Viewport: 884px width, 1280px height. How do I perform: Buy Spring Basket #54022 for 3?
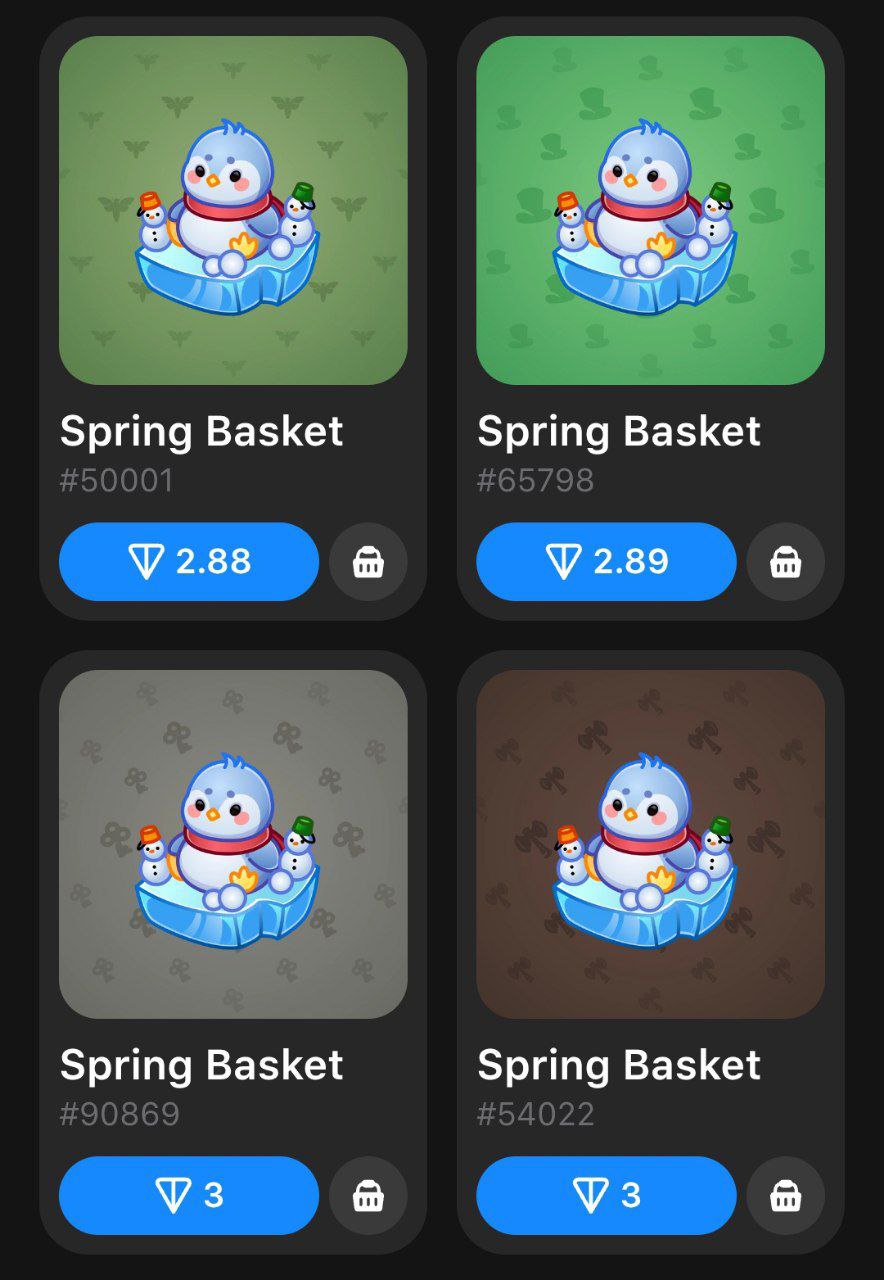[x=606, y=1195]
